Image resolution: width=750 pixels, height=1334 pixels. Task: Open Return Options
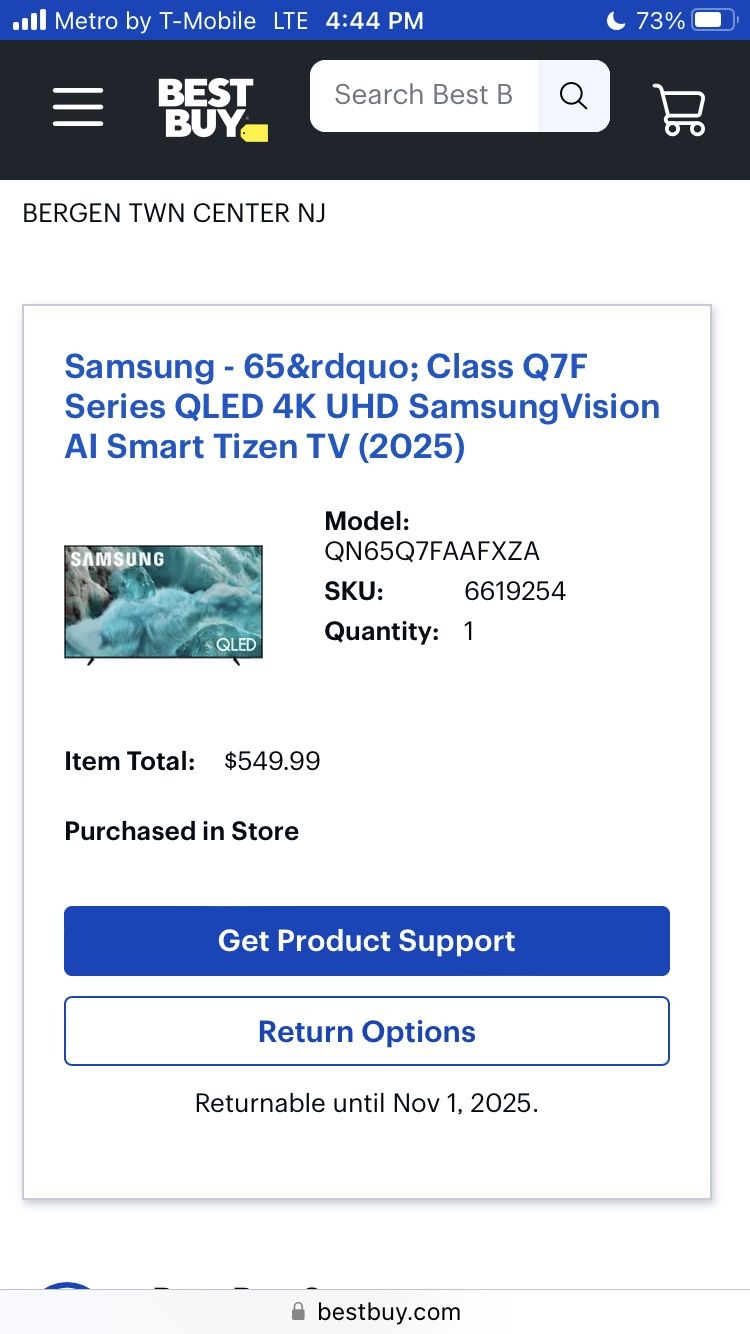coord(367,1031)
